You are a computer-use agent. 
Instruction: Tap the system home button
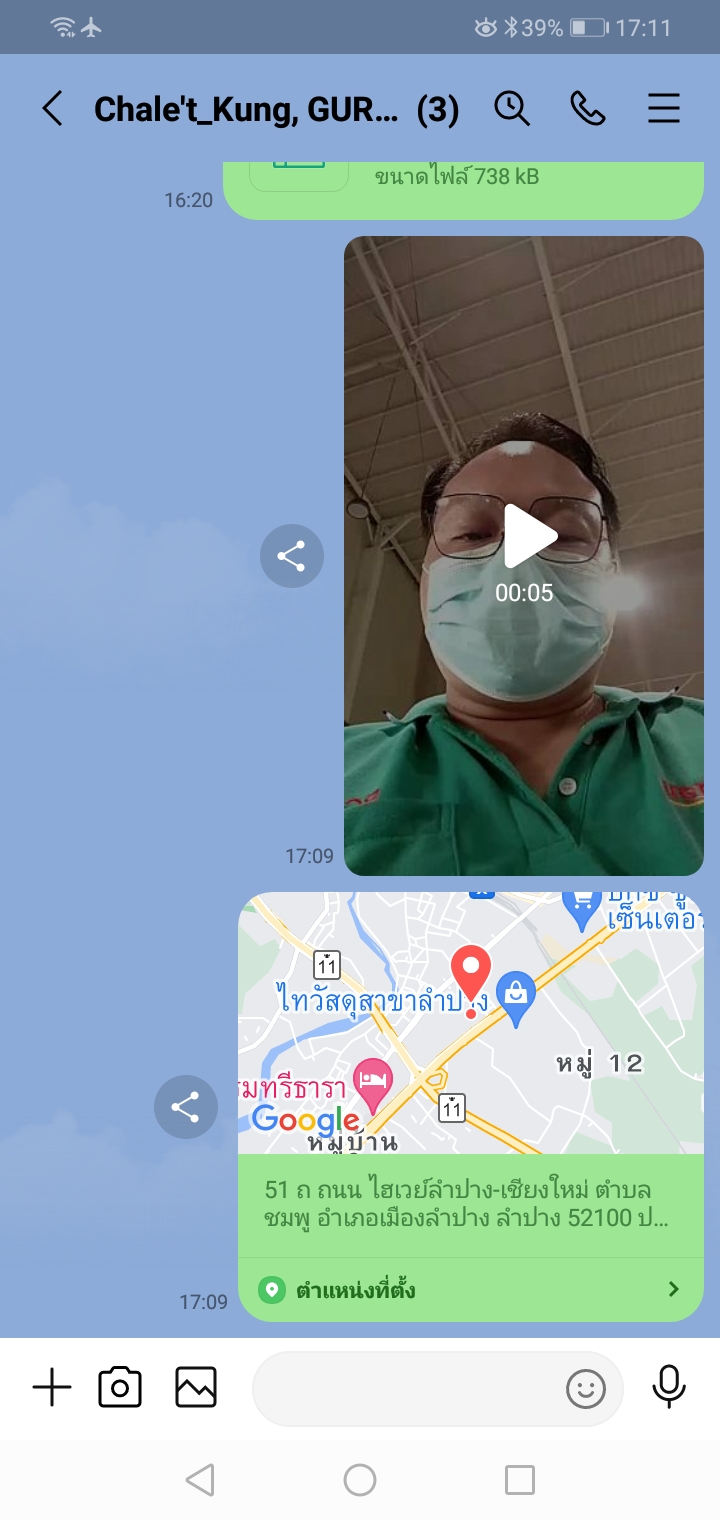(360, 1480)
